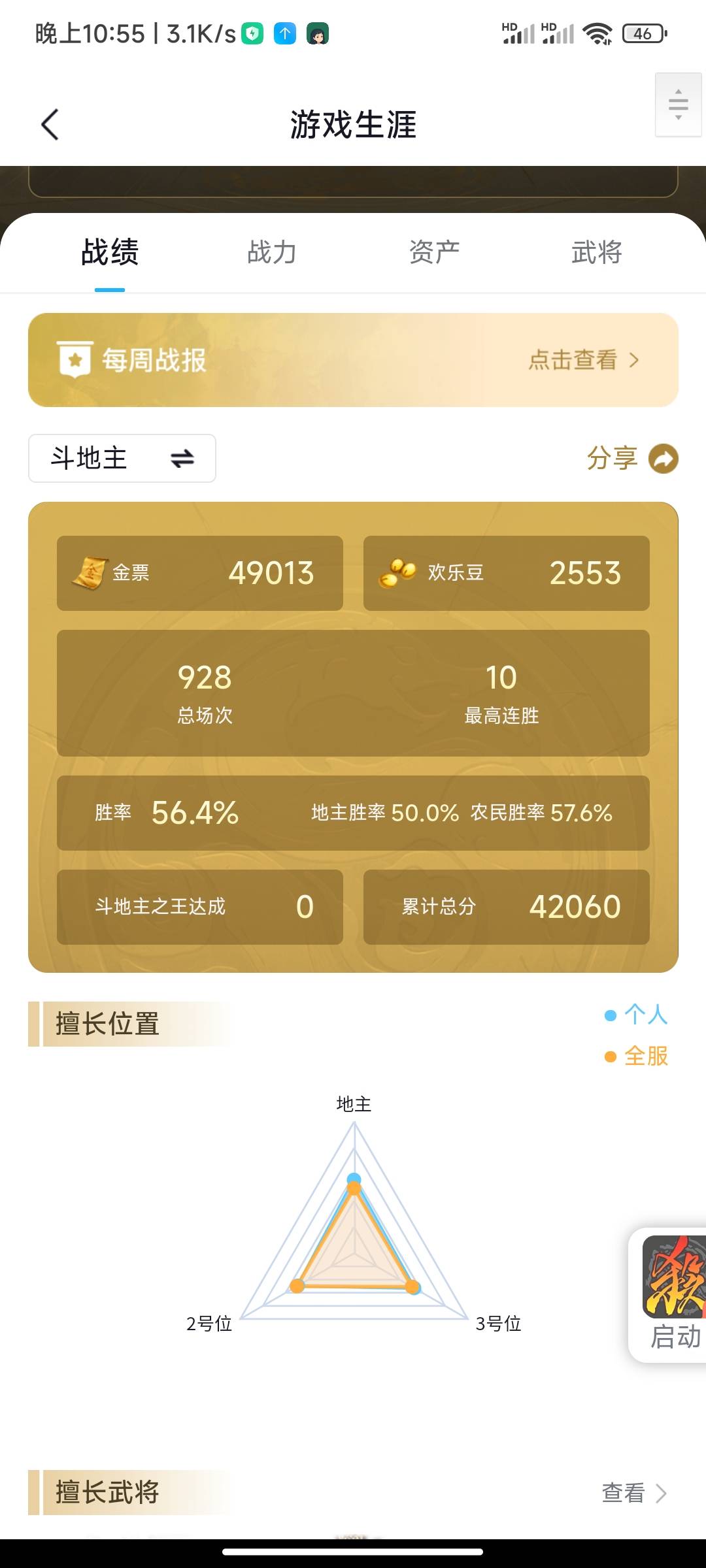Switch to the 资产 tab
Image resolution: width=706 pixels, height=1568 pixels.
click(x=434, y=252)
